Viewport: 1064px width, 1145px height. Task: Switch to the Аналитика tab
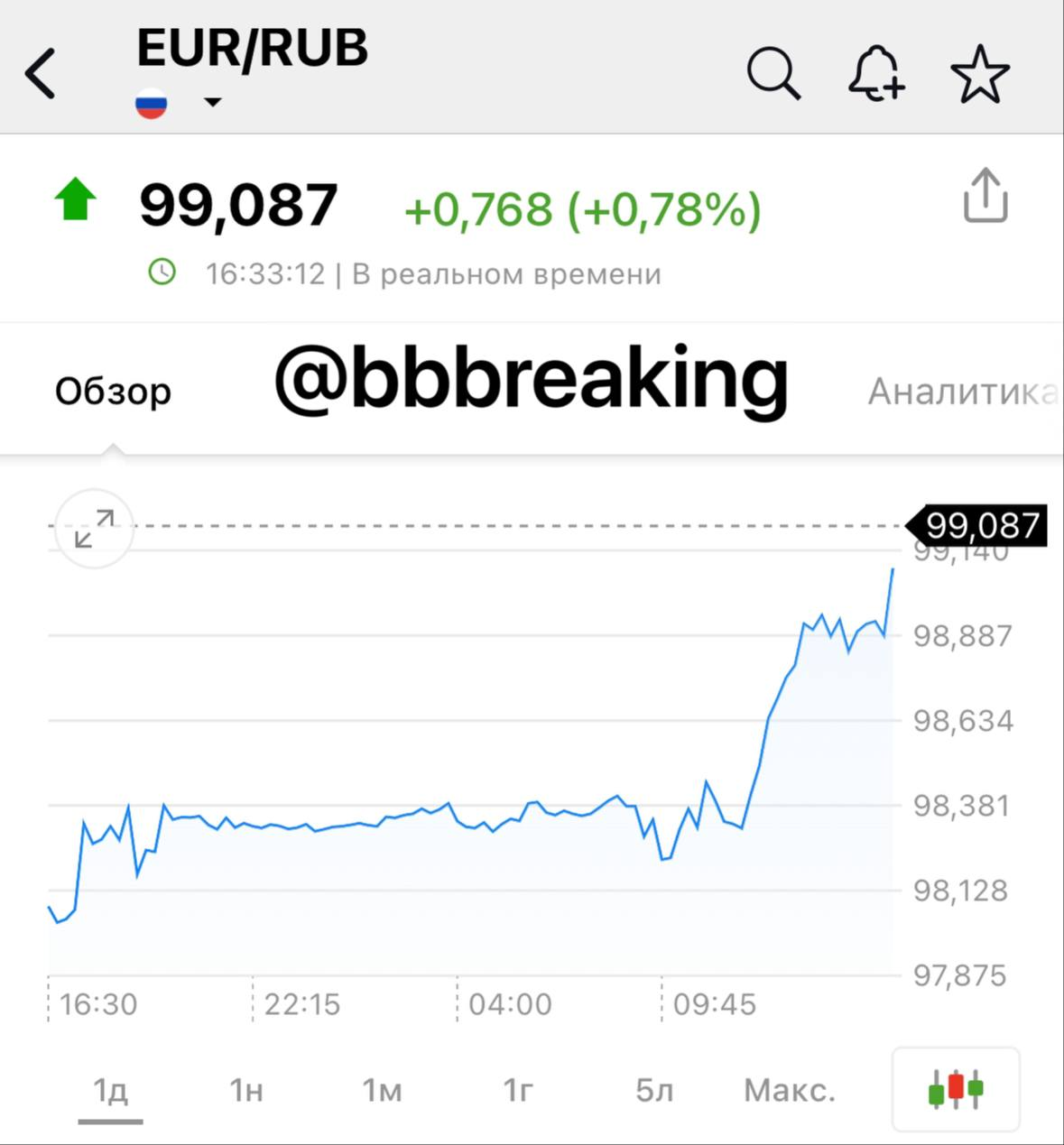point(961,392)
